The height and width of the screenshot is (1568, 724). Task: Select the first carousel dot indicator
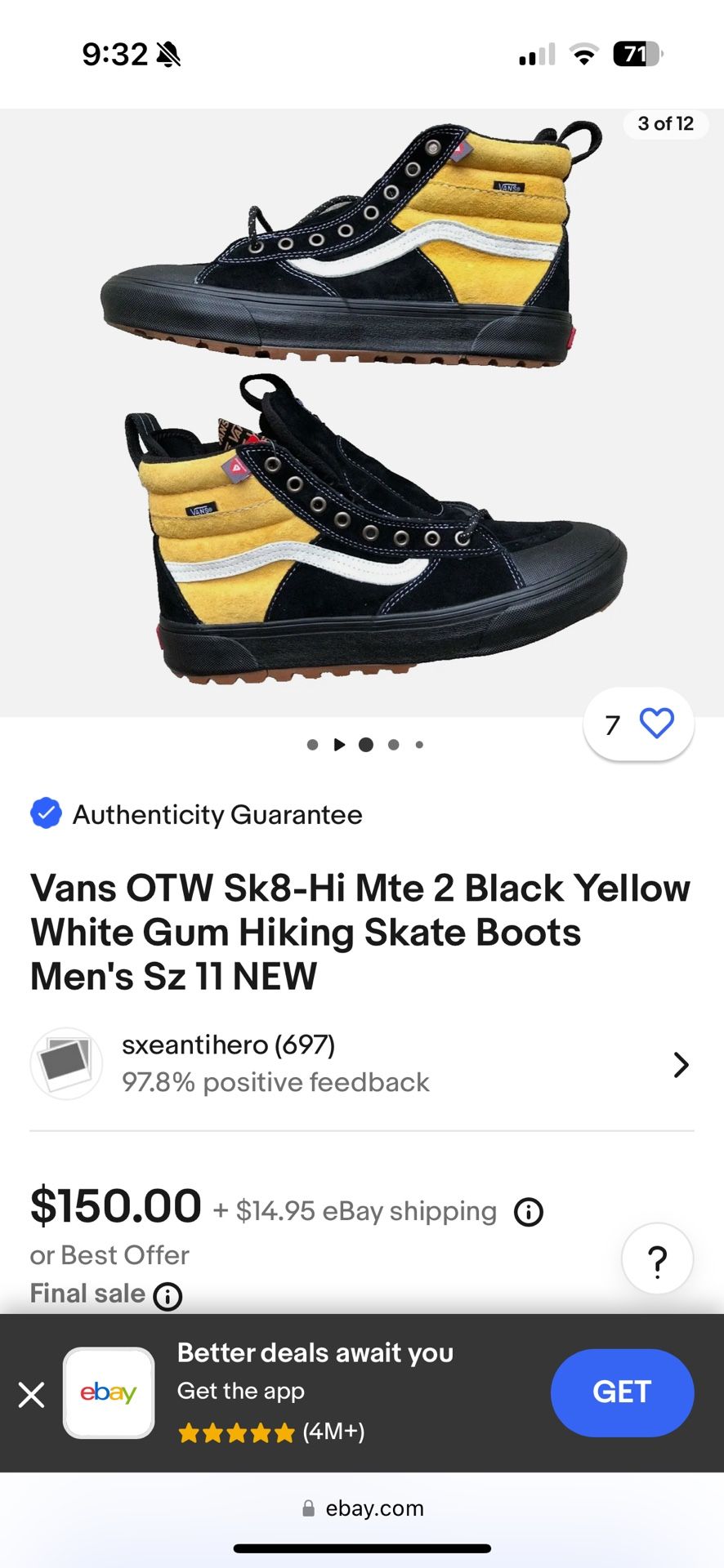coord(312,744)
